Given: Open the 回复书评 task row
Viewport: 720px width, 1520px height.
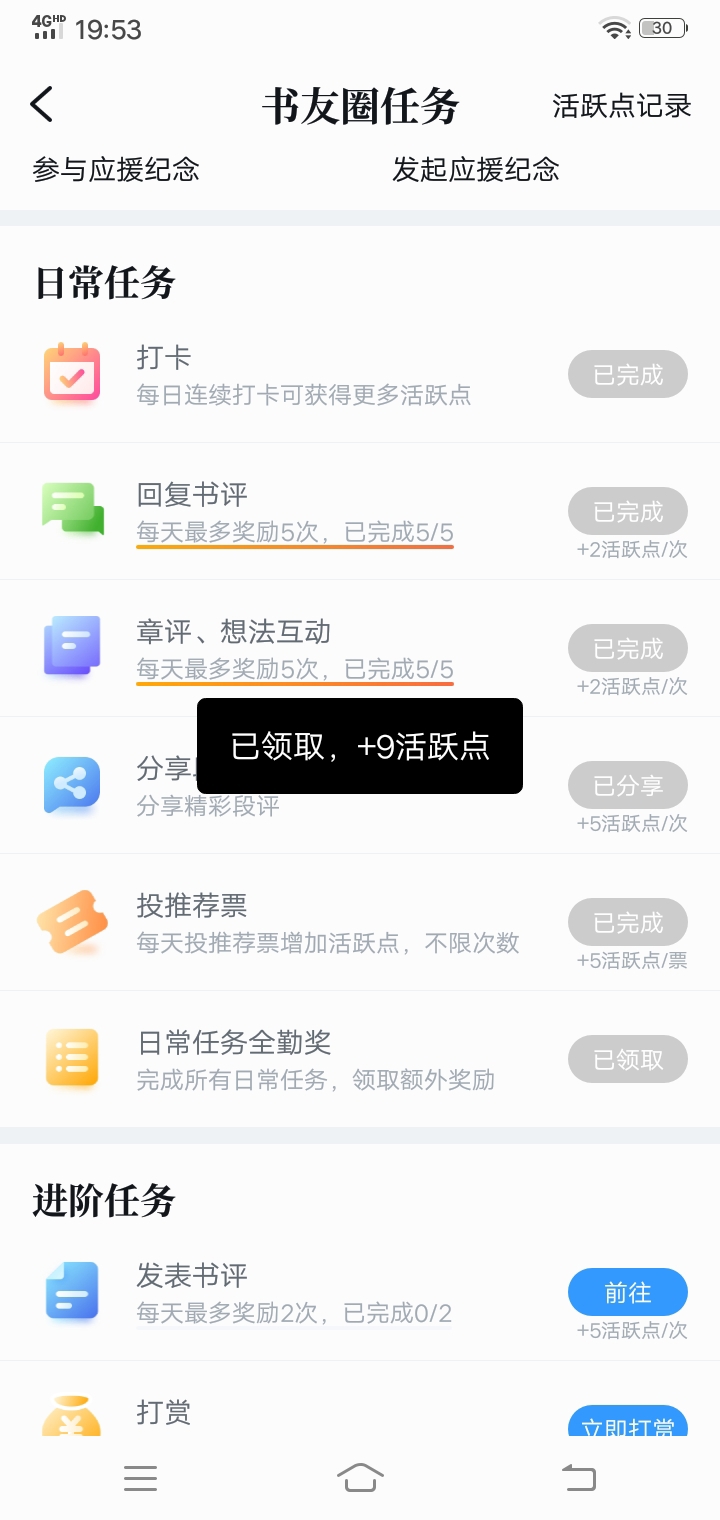Looking at the screenshot, I should point(360,511).
